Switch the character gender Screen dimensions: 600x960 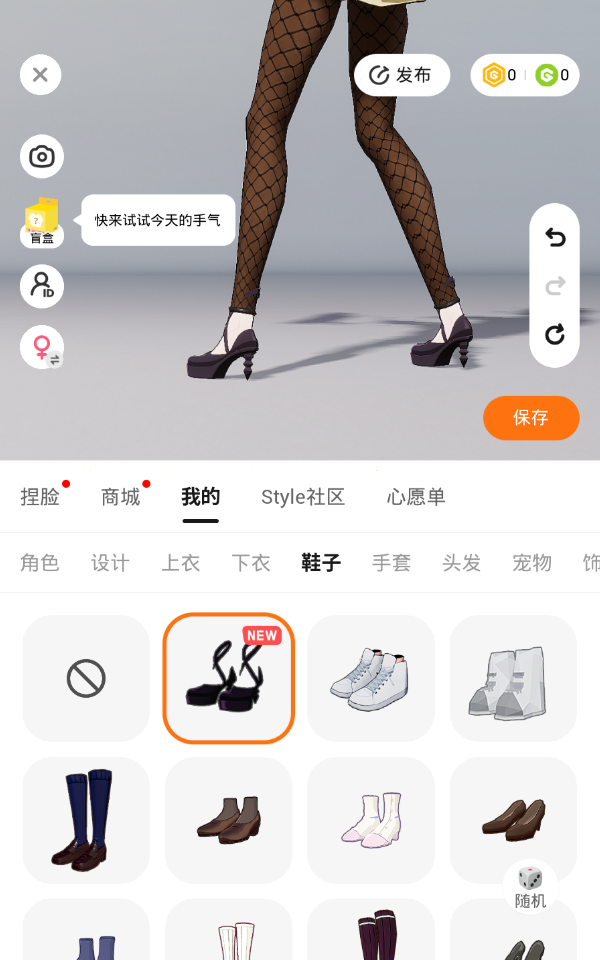pos(42,347)
